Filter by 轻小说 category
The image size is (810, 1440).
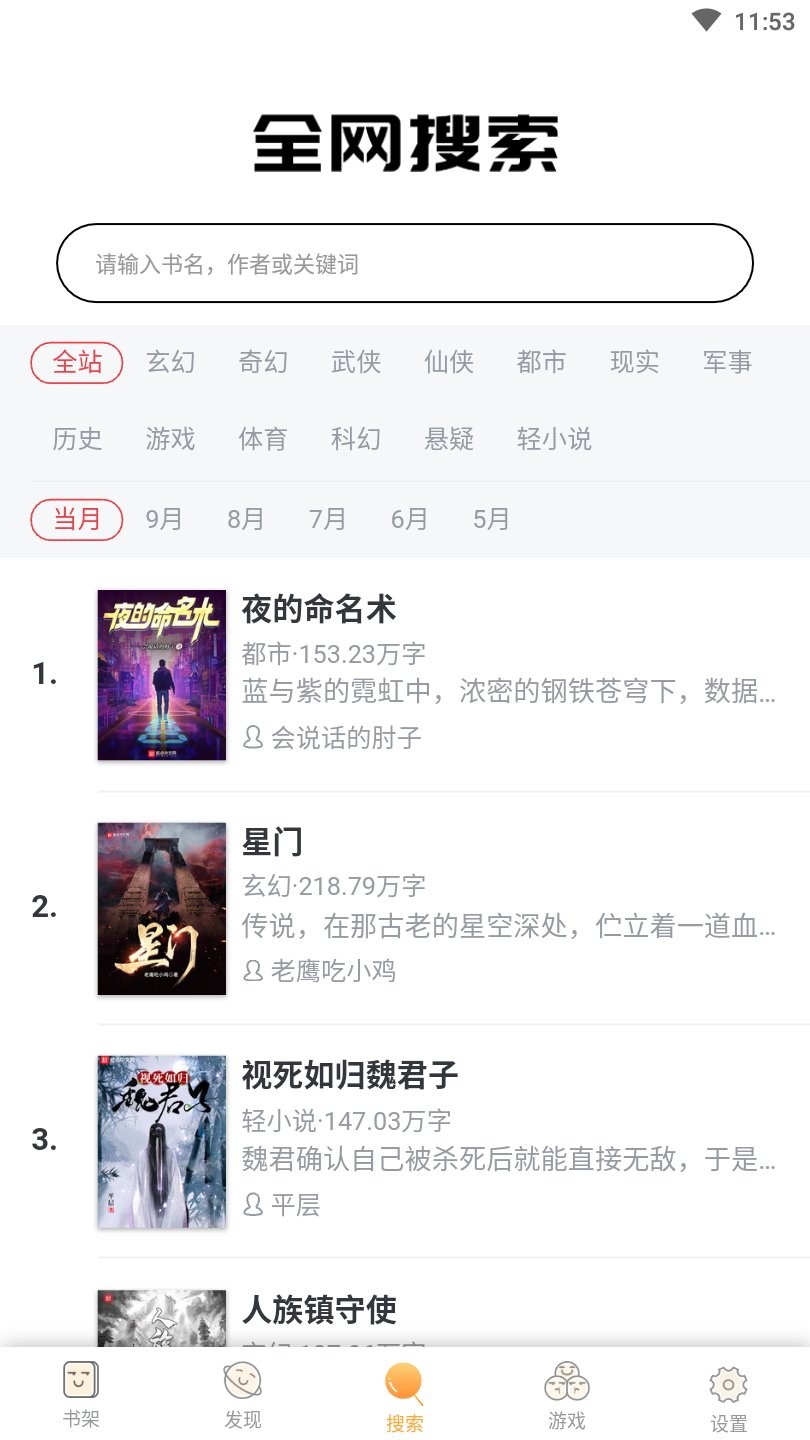tap(554, 439)
